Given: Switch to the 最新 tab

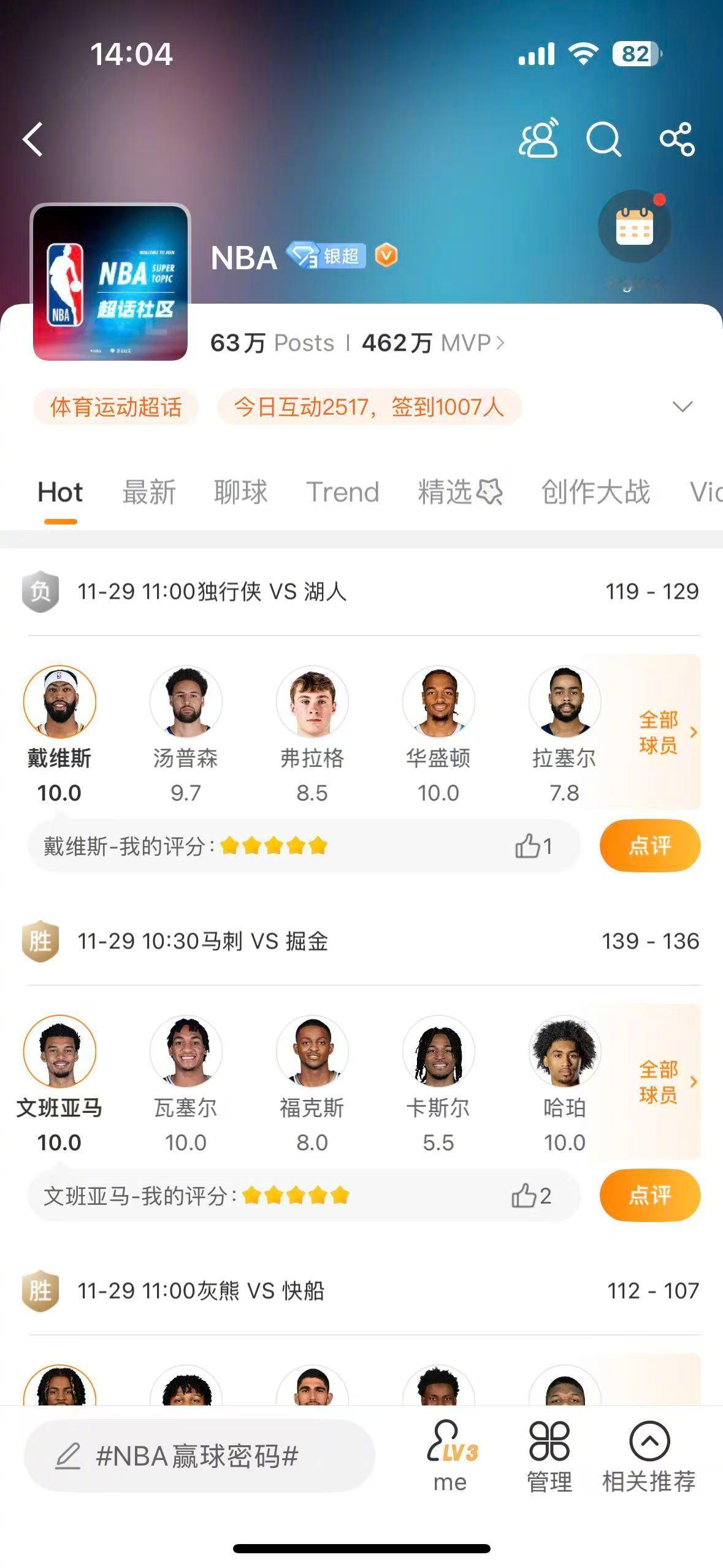Looking at the screenshot, I should pyautogui.click(x=149, y=492).
